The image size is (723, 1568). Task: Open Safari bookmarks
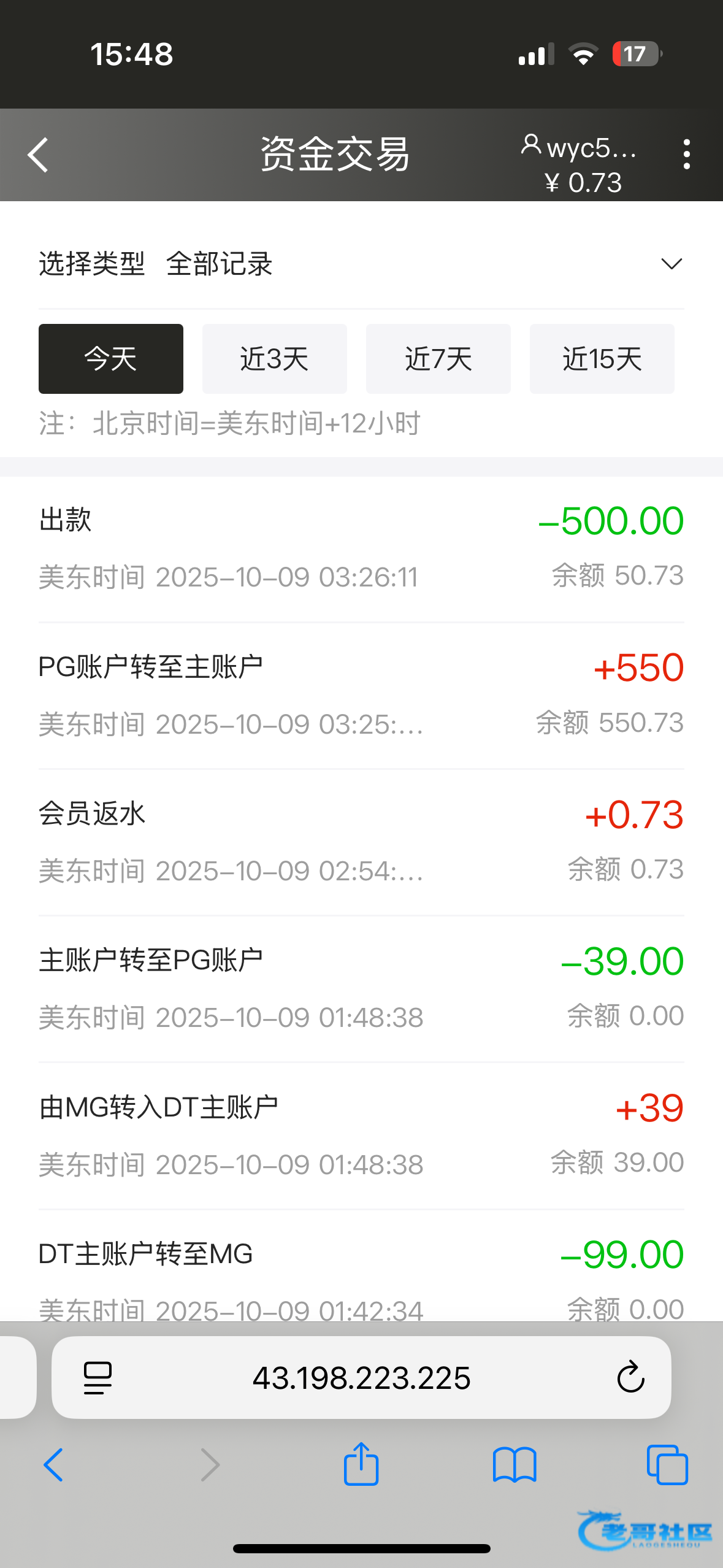click(515, 1464)
